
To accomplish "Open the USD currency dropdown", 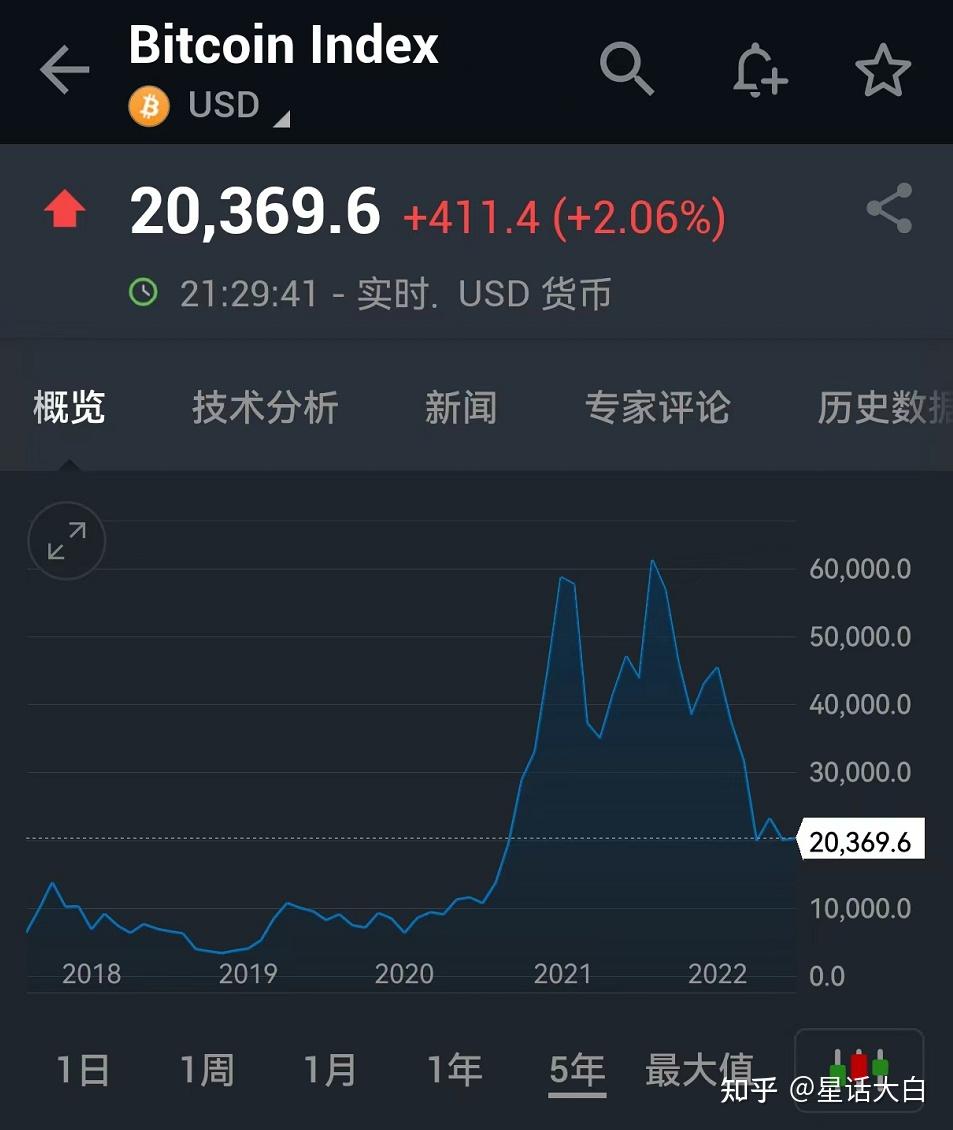I will pyautogui.click(x=221, y=104).
